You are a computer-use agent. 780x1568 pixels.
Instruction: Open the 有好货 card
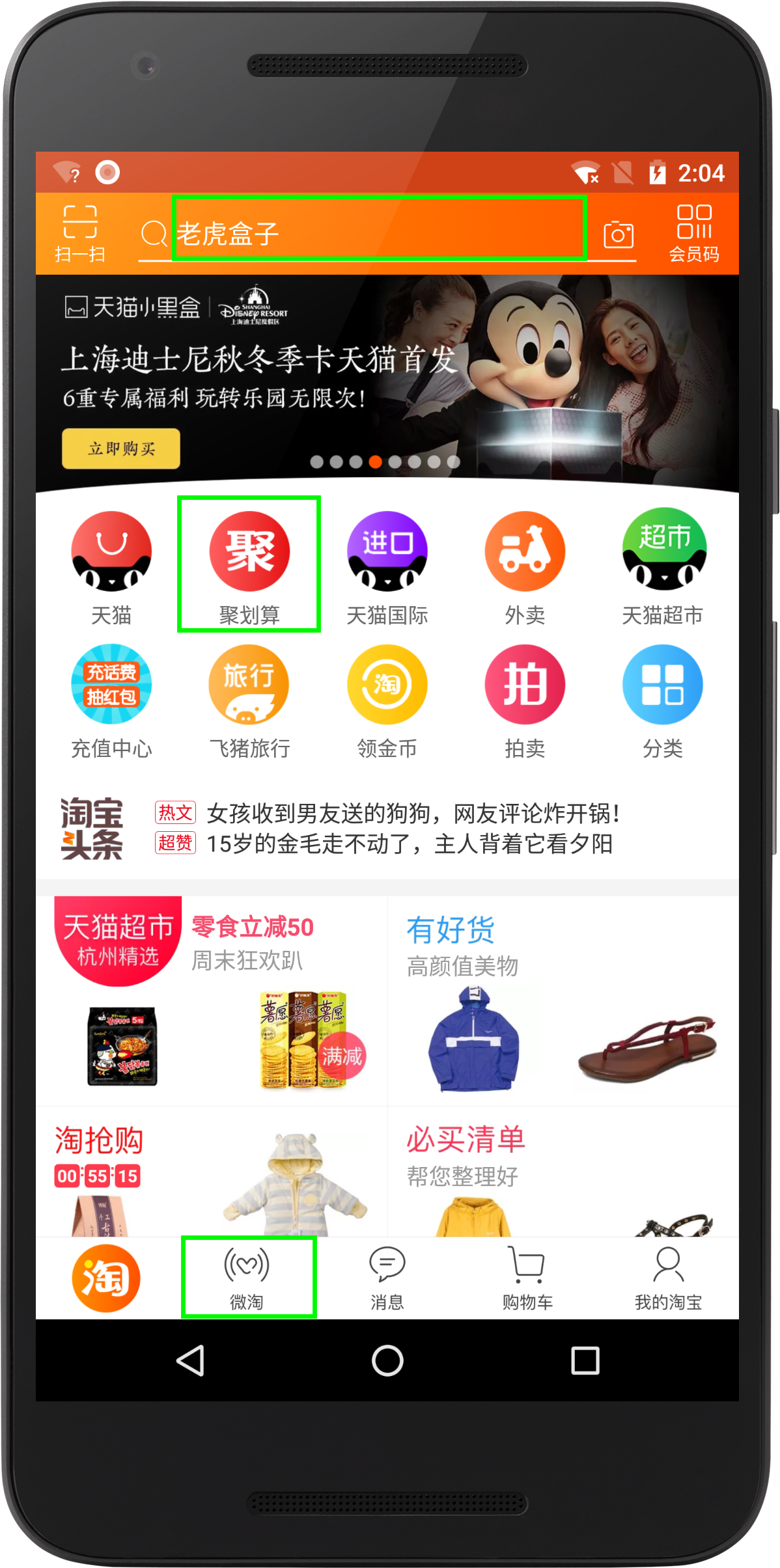click(x=563, y=1000)
